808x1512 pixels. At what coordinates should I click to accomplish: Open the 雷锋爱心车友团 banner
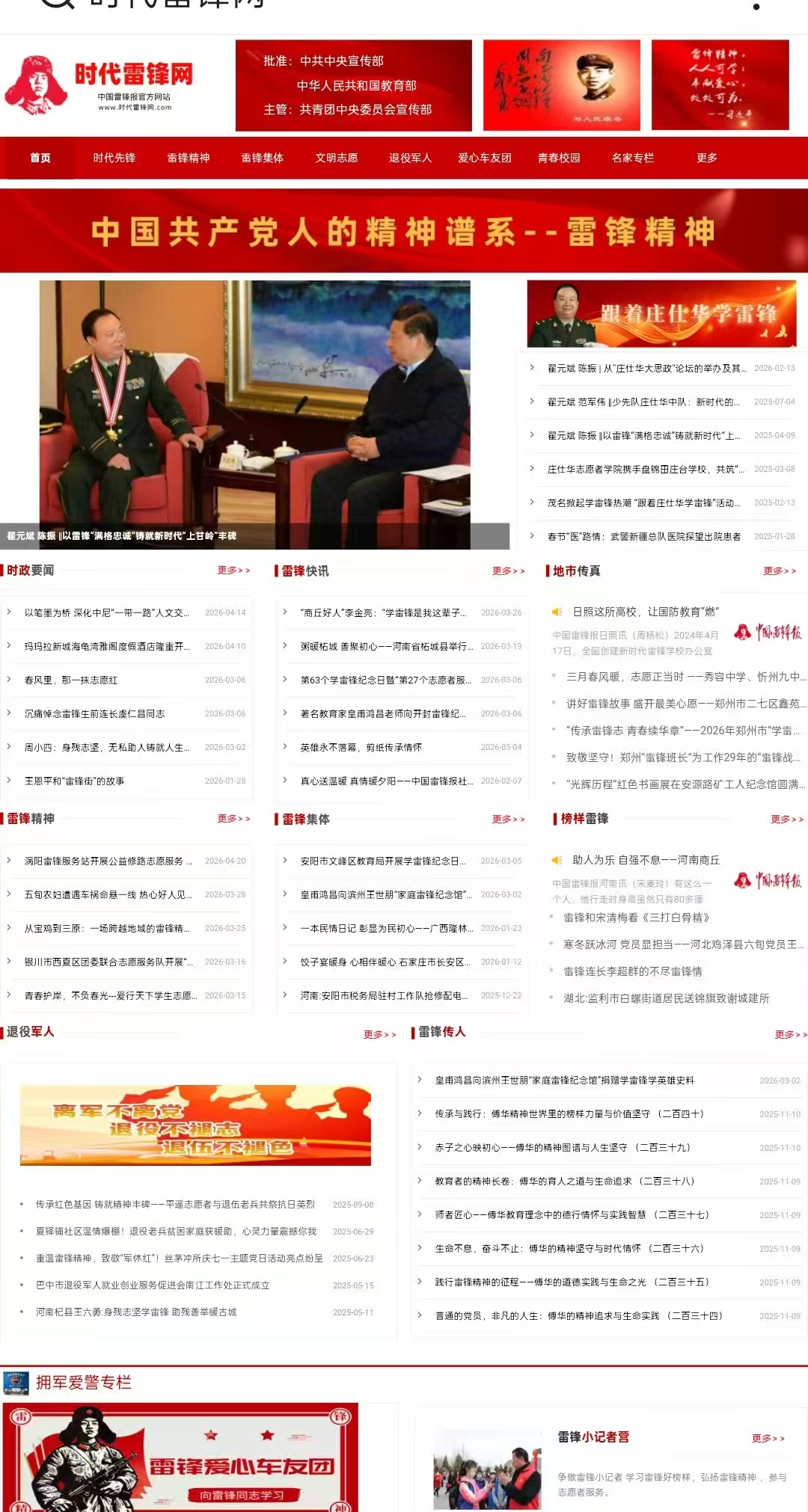pyautogui.click(x=180, y=1458)
